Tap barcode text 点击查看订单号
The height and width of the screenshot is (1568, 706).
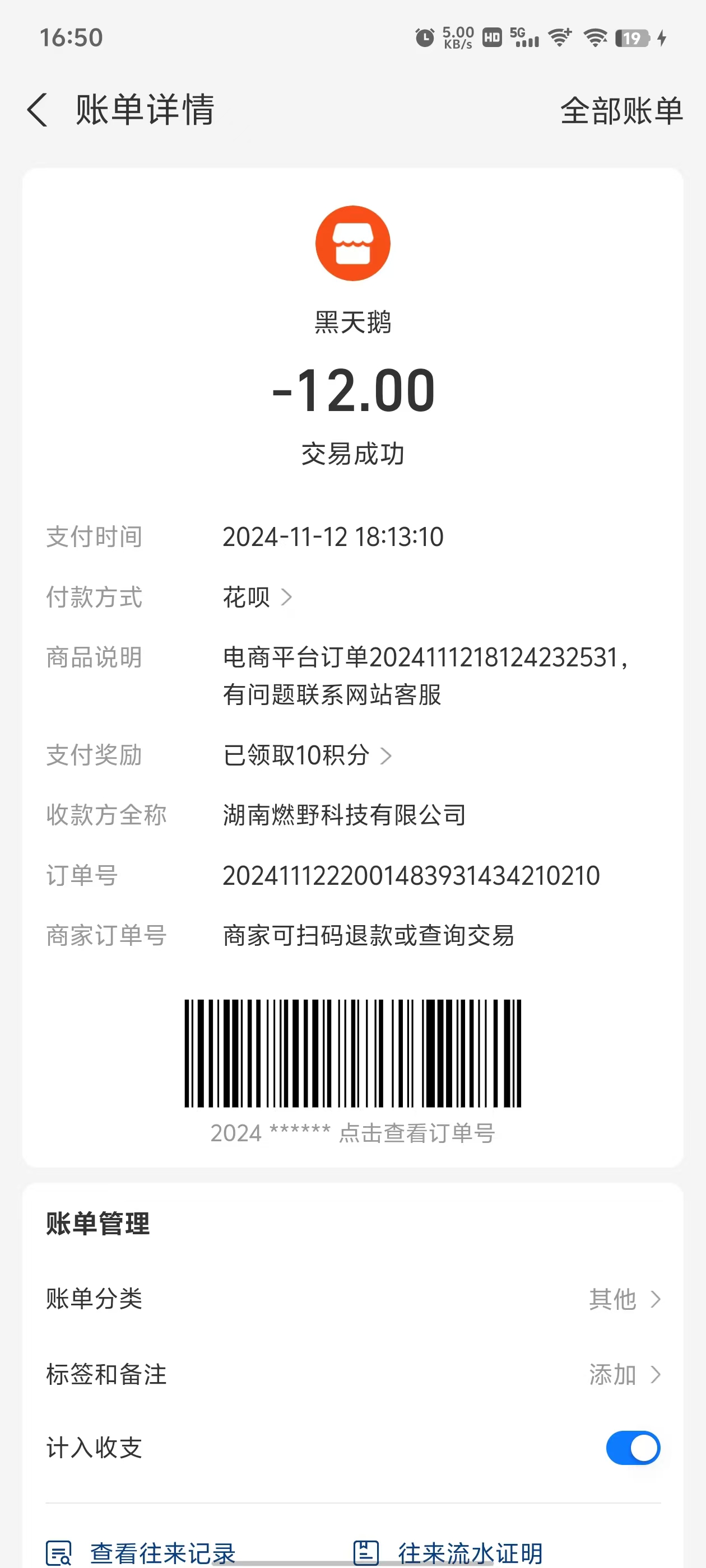tap(416, 1133)
